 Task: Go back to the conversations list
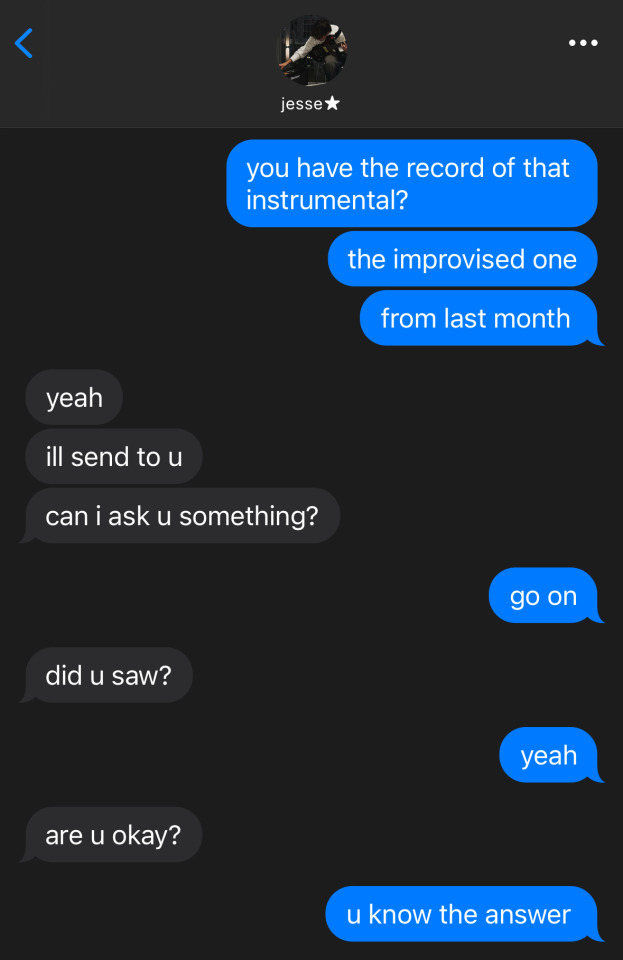(24, 43)
